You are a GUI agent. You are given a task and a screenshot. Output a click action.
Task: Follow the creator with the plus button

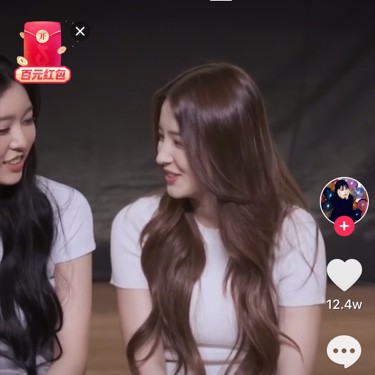pos(344,226)
